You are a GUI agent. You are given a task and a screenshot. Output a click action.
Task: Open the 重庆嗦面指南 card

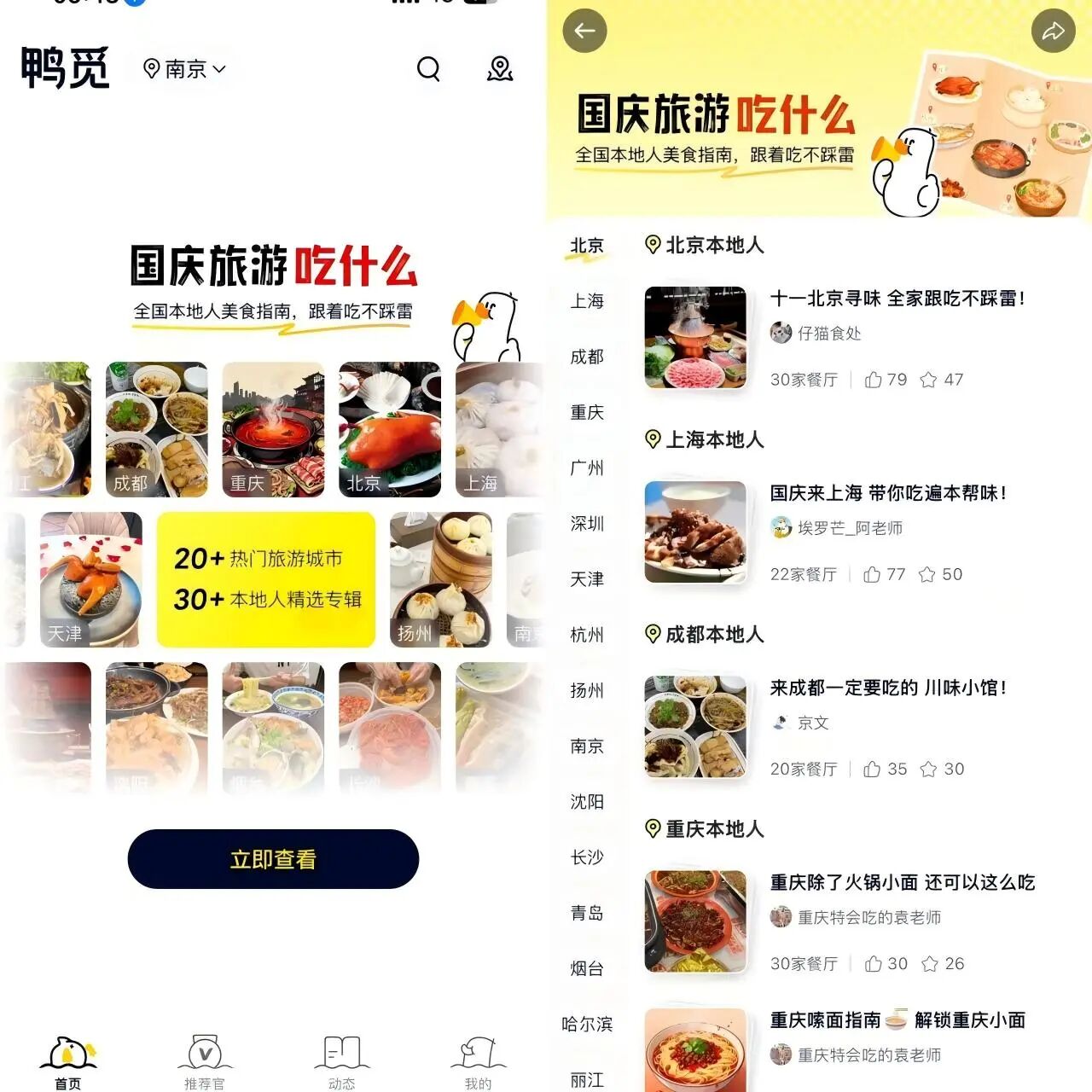tap(897, 1020)
